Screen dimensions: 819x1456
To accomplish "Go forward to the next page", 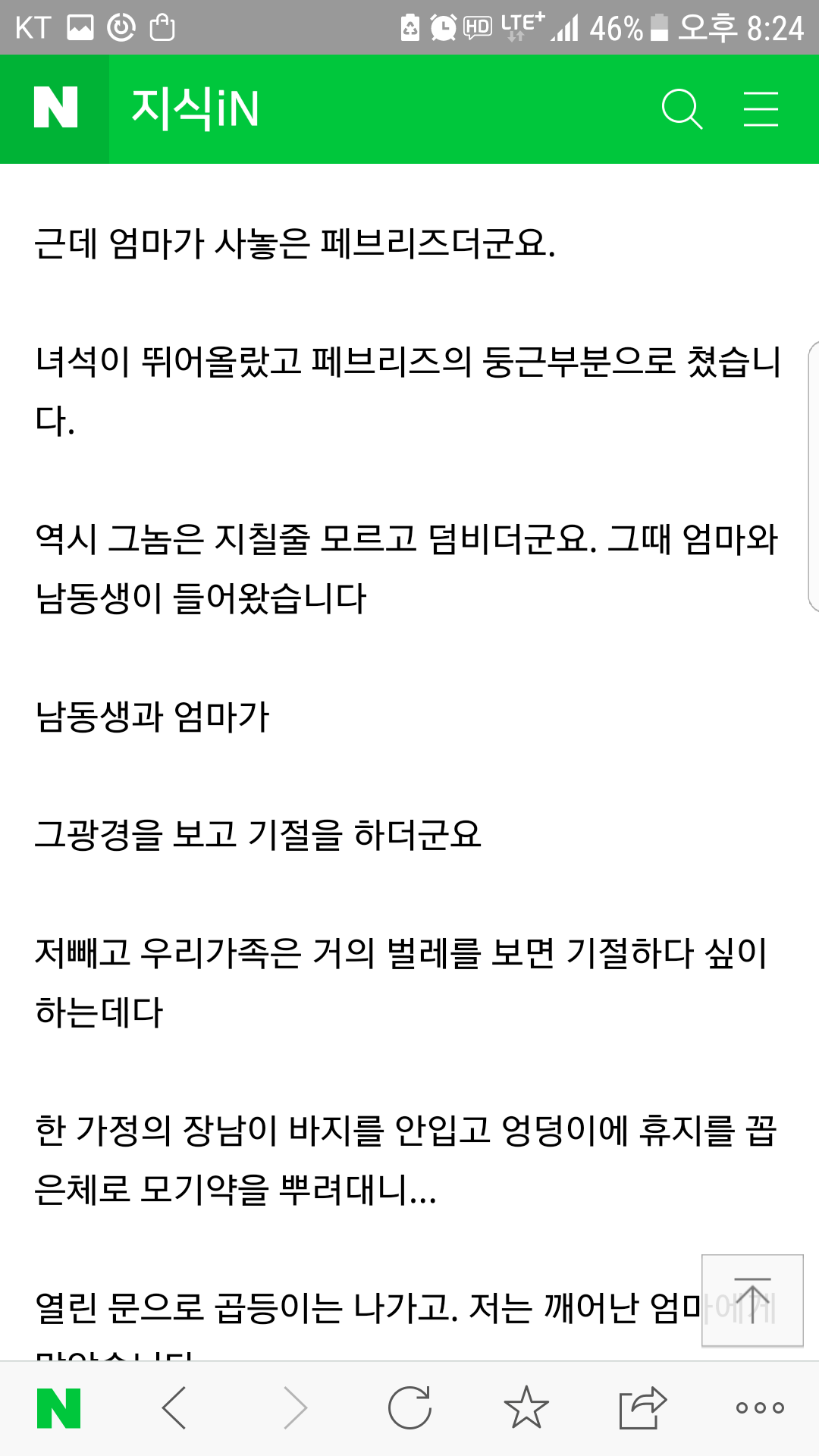I will pos(295,1408).
